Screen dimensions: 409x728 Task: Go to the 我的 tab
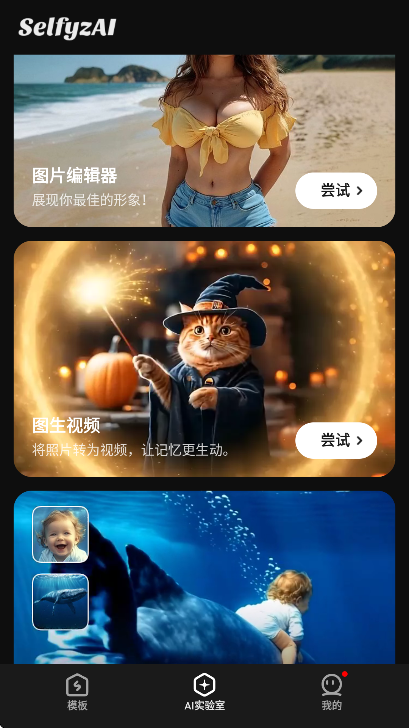[x=331, y=692]
